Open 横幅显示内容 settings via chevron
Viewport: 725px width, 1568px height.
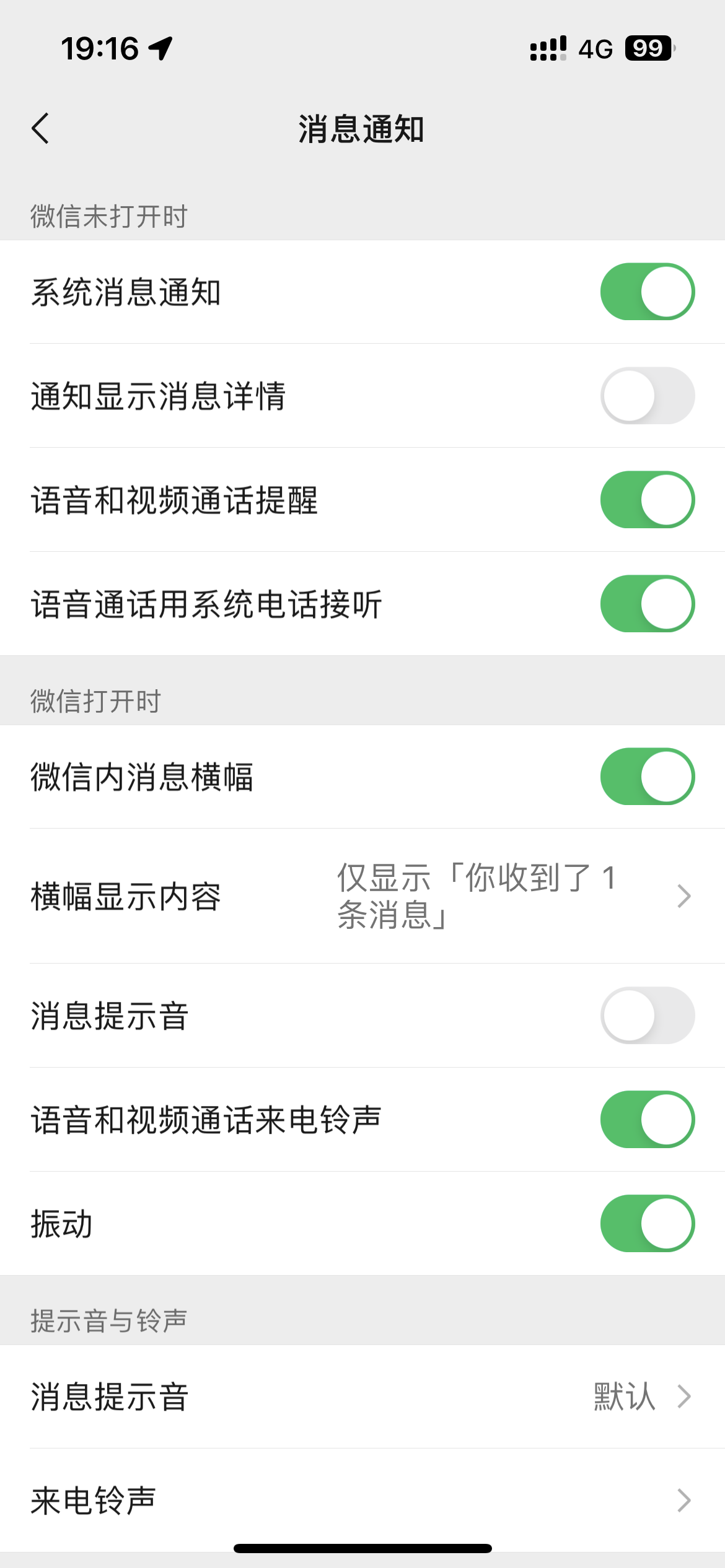(x=683, y=896)
